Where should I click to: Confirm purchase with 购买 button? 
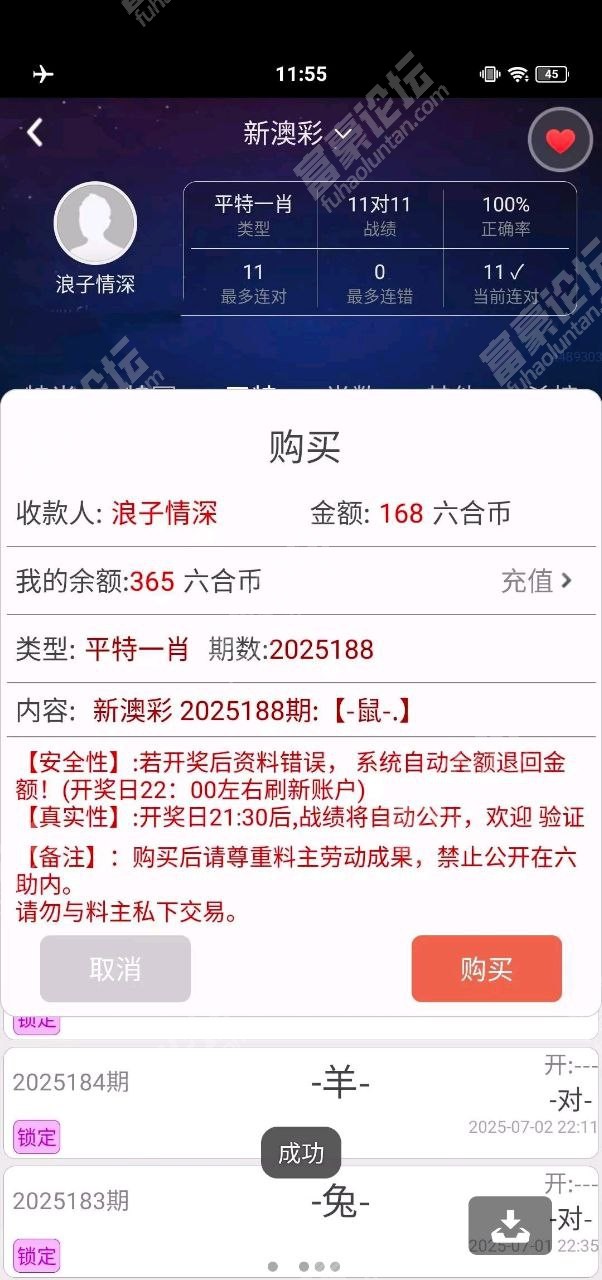click(486, 968)
